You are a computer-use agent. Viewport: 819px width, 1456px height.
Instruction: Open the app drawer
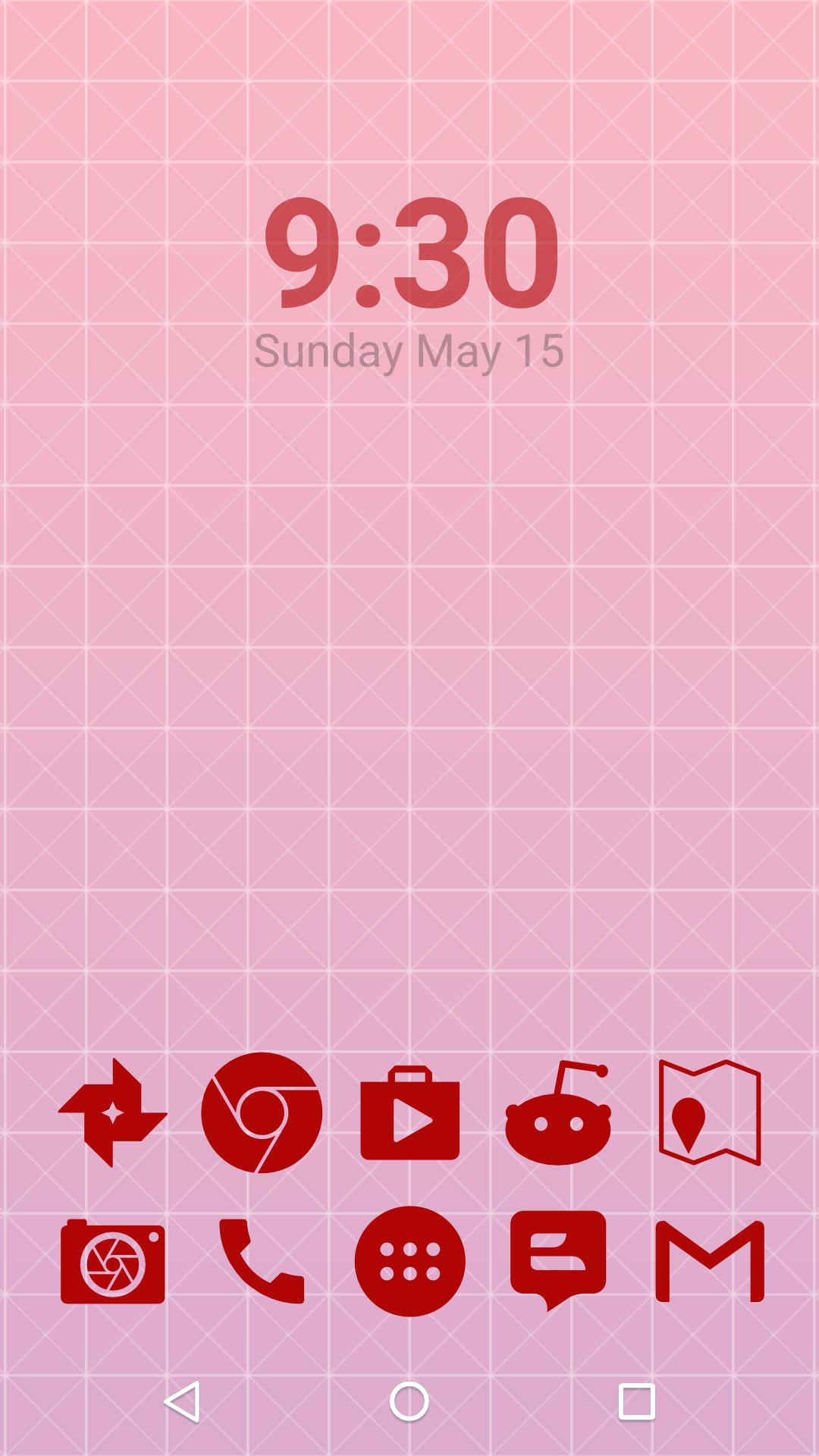click(409, 1261)
